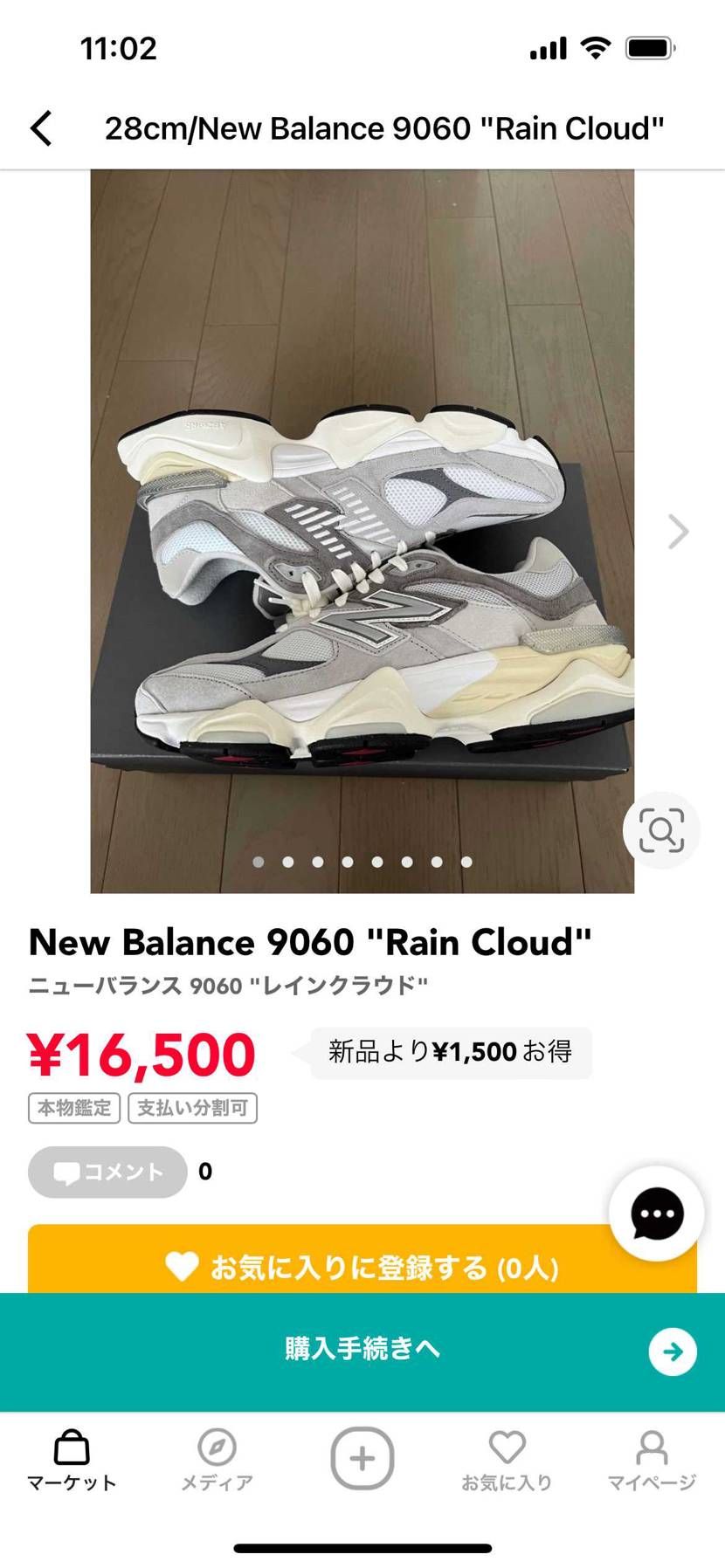Select the third carousel dot indicator

[x=317, y=862]
